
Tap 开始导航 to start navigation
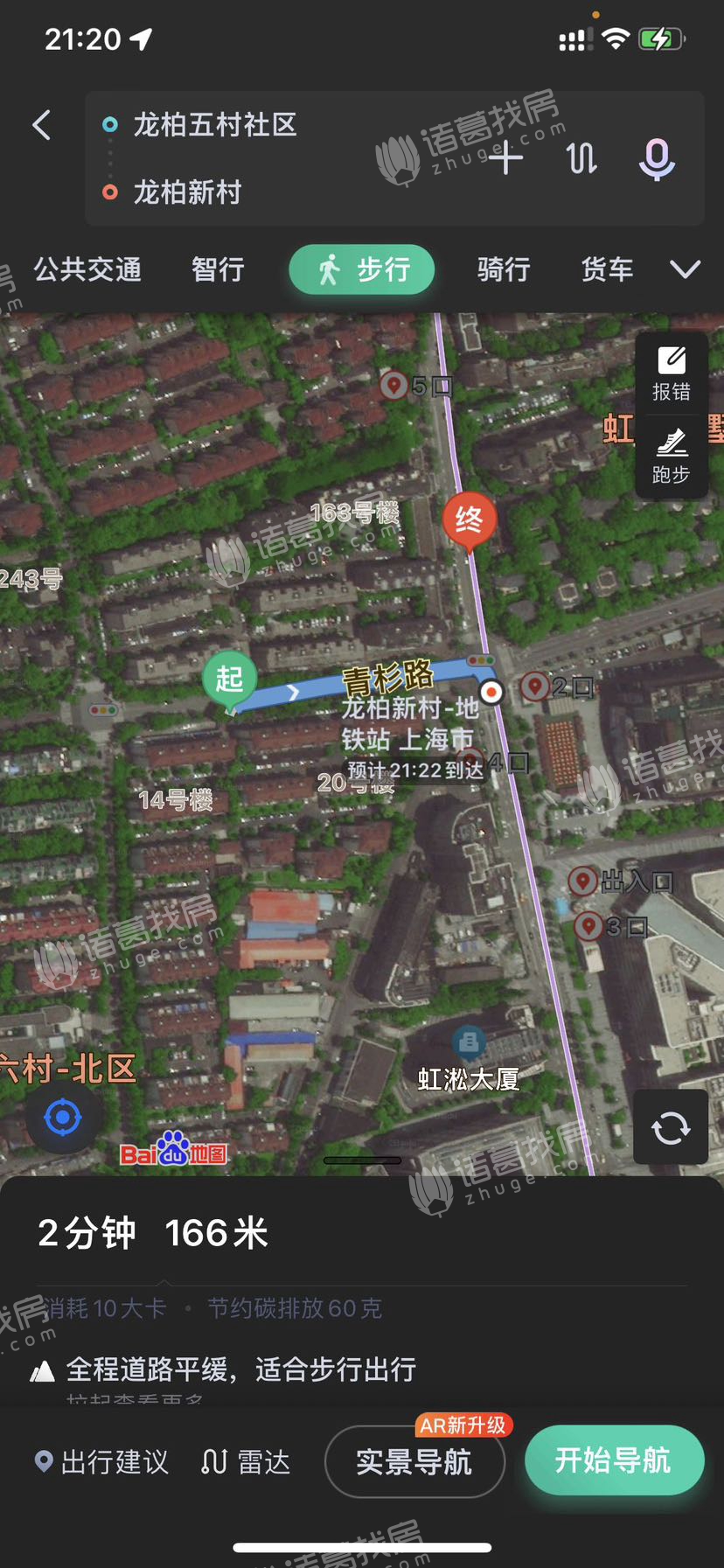pos(614,1460)
